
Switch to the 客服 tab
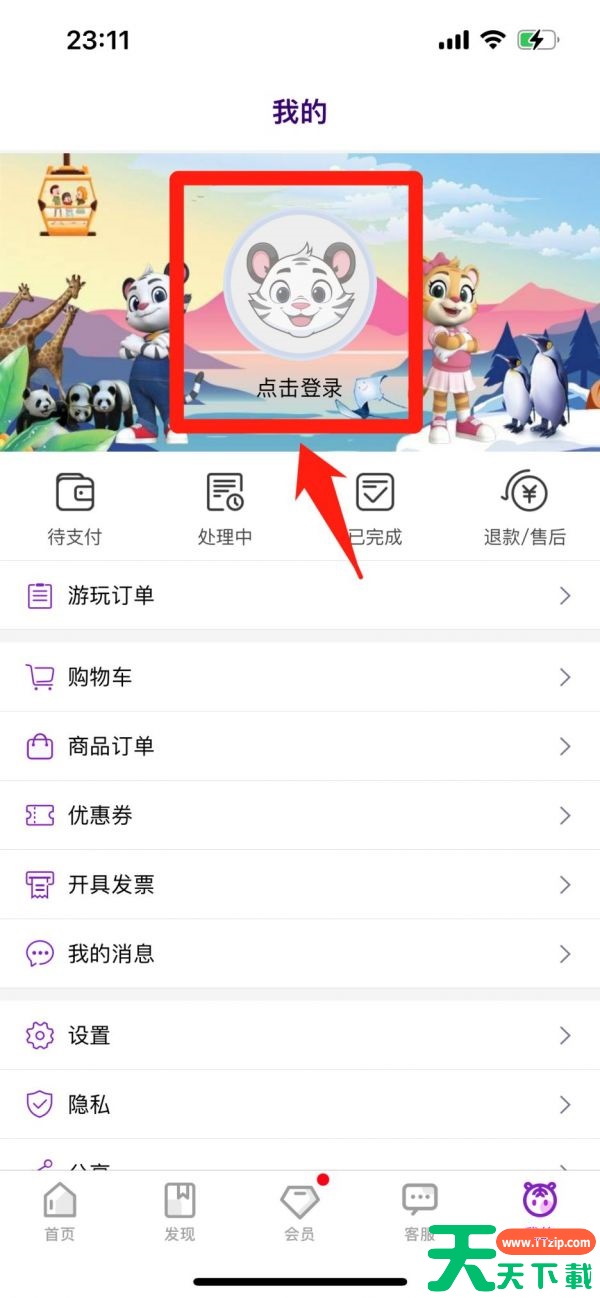pyautogui.click(x=419, y=1211)
